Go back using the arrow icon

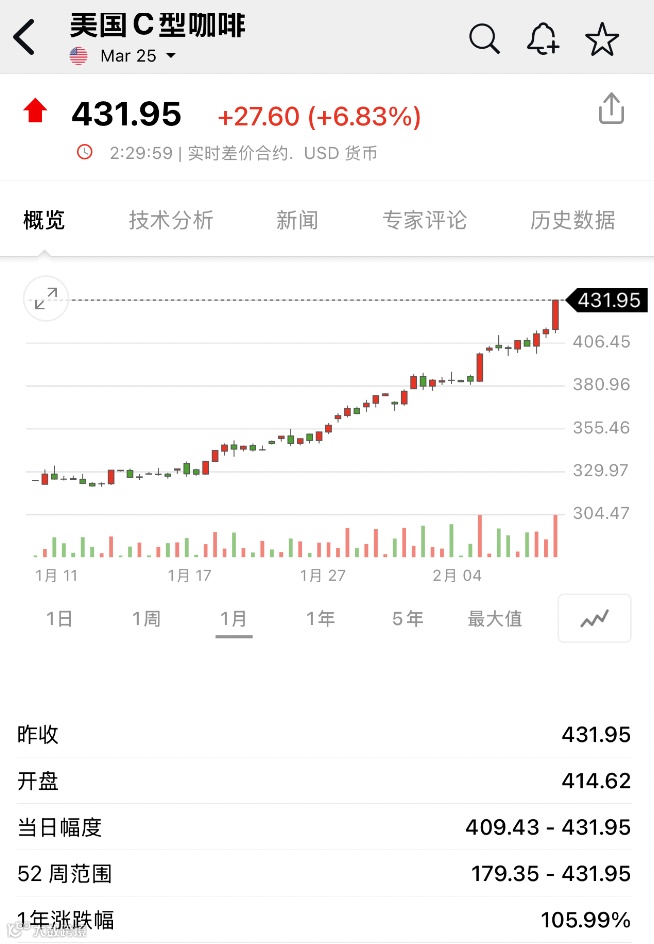click(25, 37)
